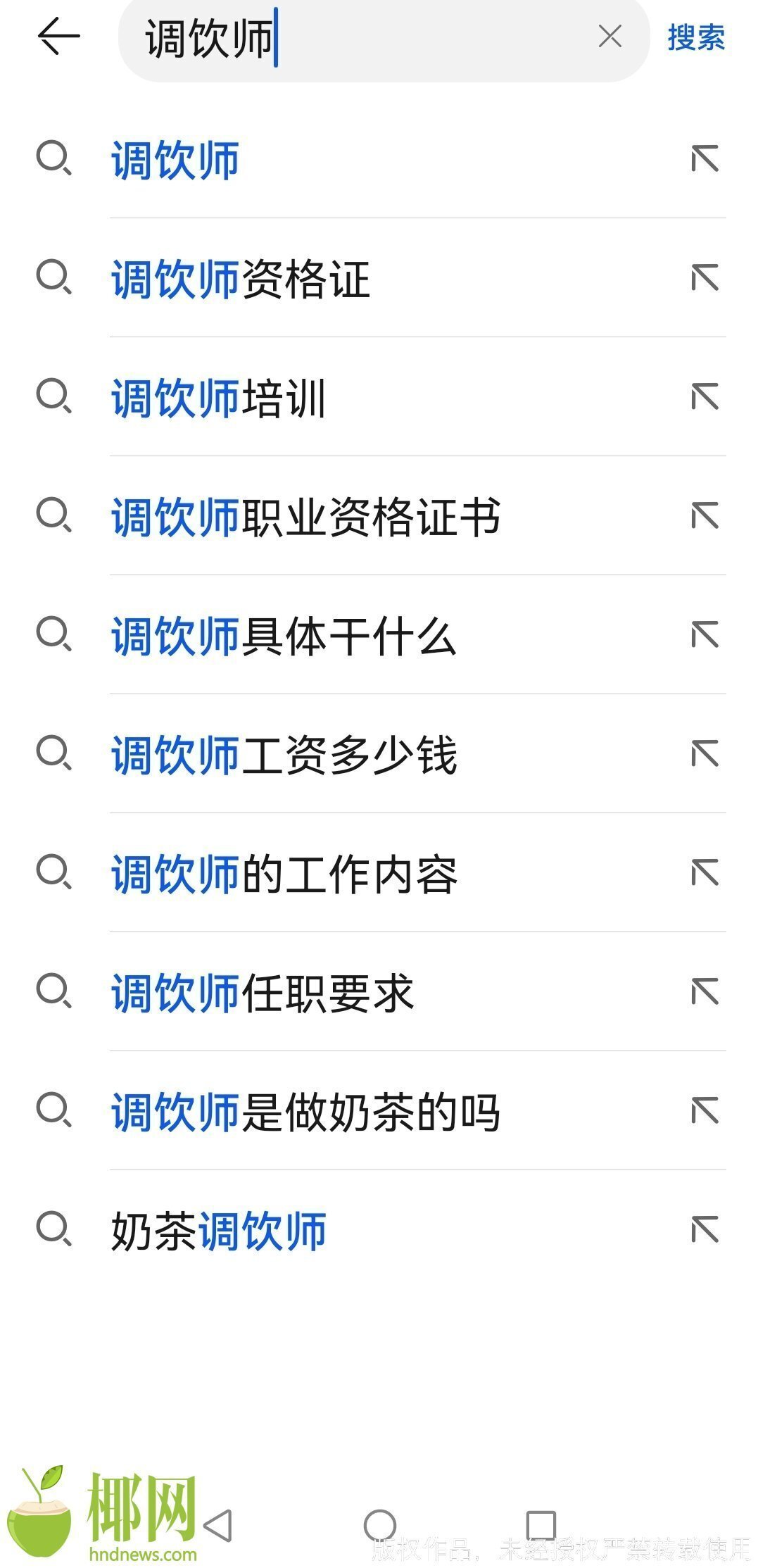The height and width of the screenshot is (1568, 758).
Task: Fill search box with 调饮师资格证 via arrow
Action: (705, 278)
